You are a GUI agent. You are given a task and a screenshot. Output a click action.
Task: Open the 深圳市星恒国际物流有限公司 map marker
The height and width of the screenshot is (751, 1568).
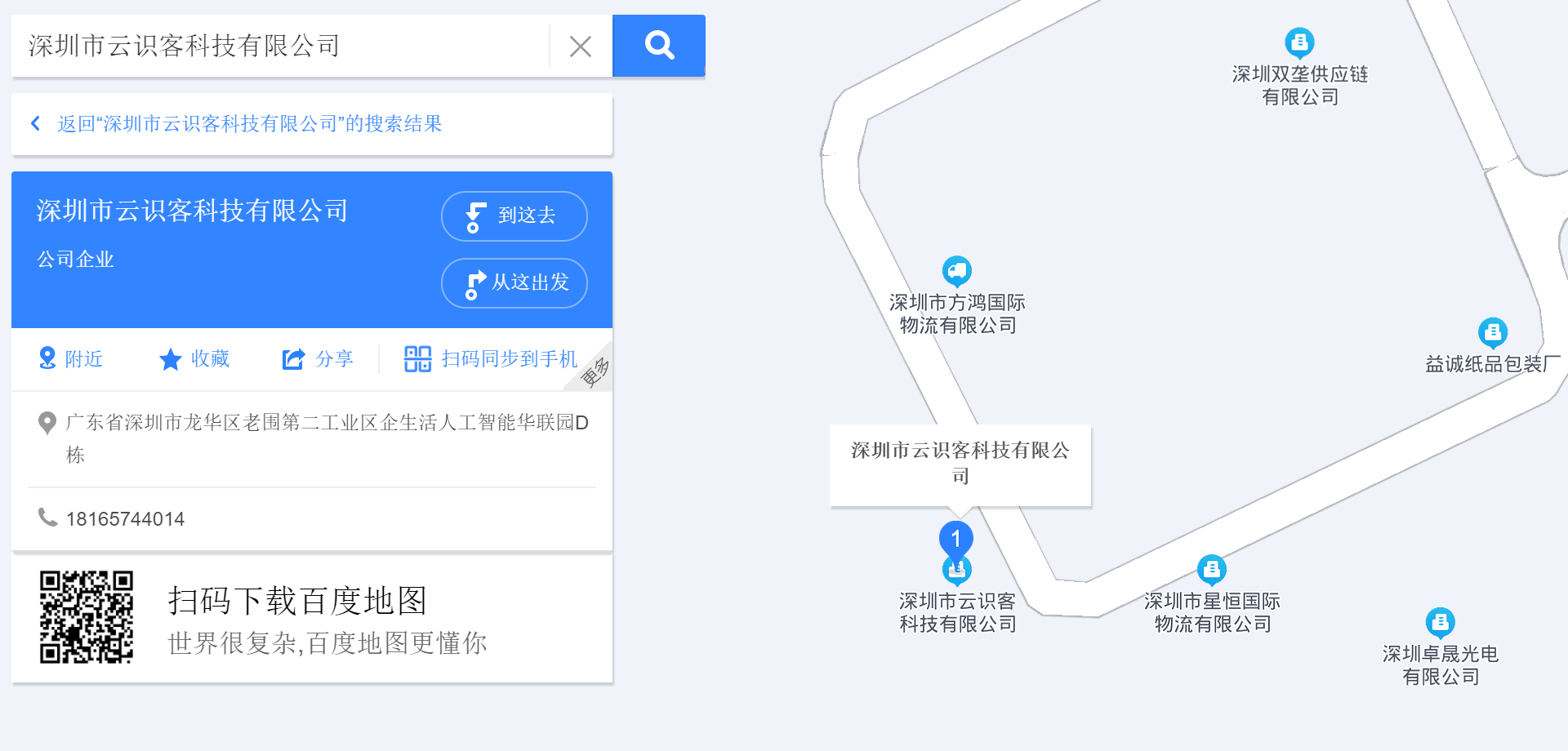1211,569
